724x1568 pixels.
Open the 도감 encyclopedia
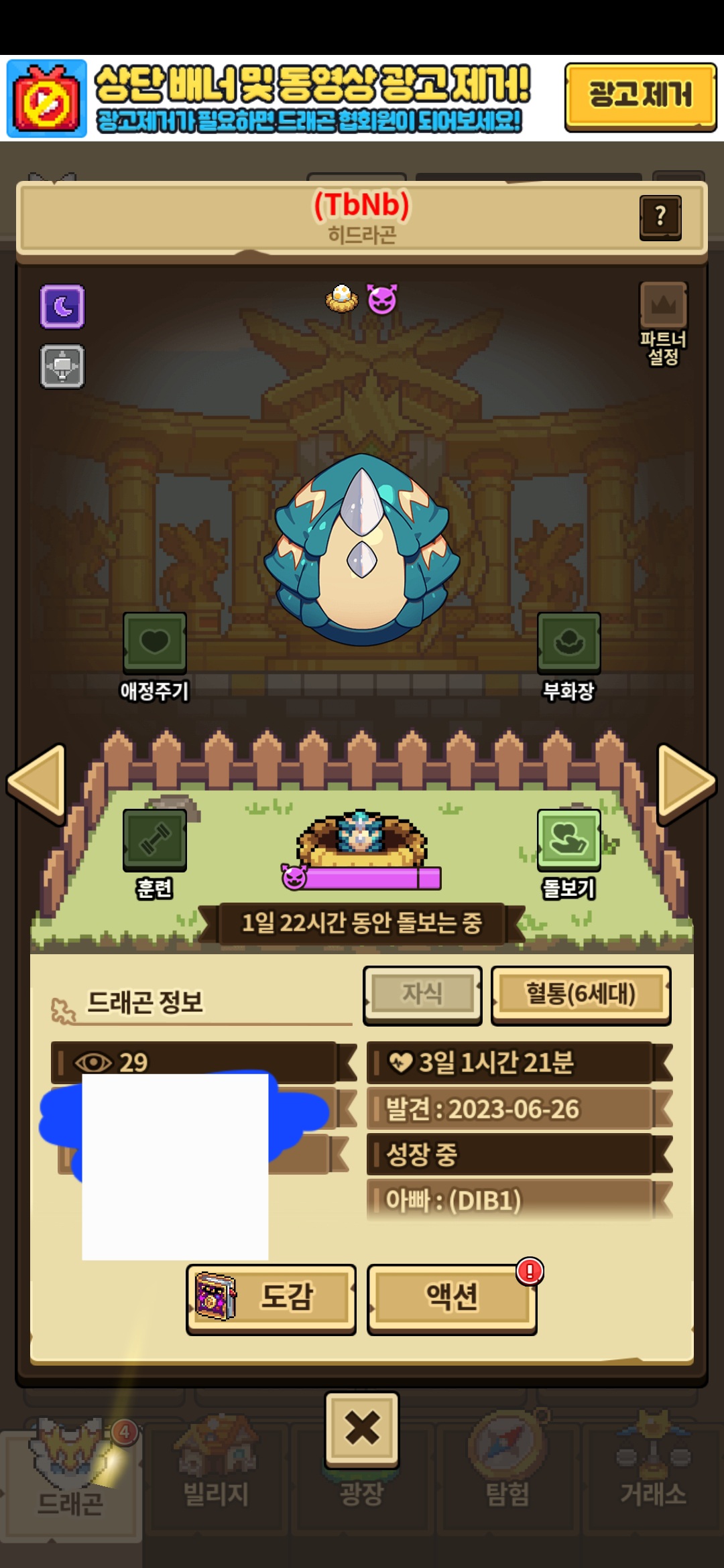[271, 1299]
